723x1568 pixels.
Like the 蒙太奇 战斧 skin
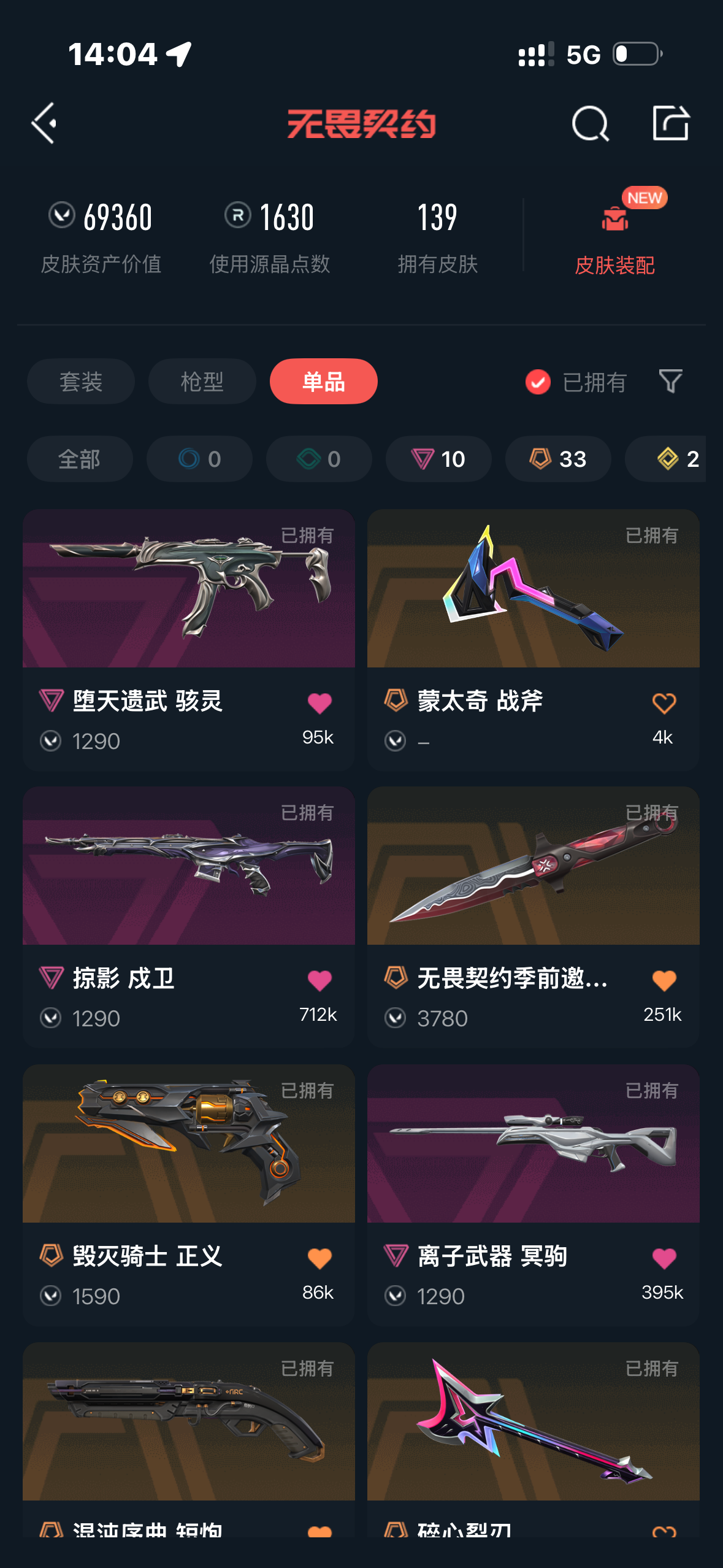tap(664, 703)
